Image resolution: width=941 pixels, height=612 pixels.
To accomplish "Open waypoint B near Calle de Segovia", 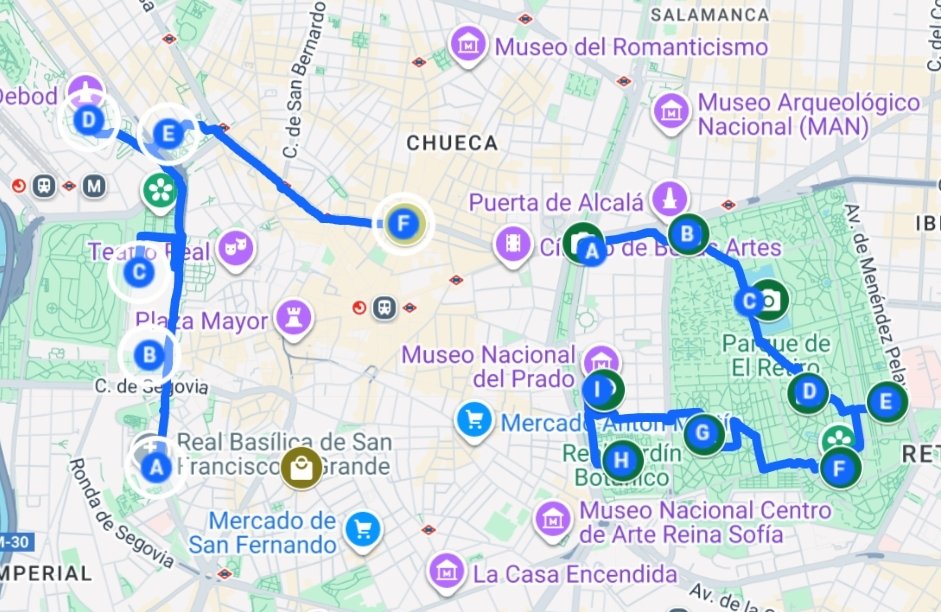I will (x=148, y=354).
